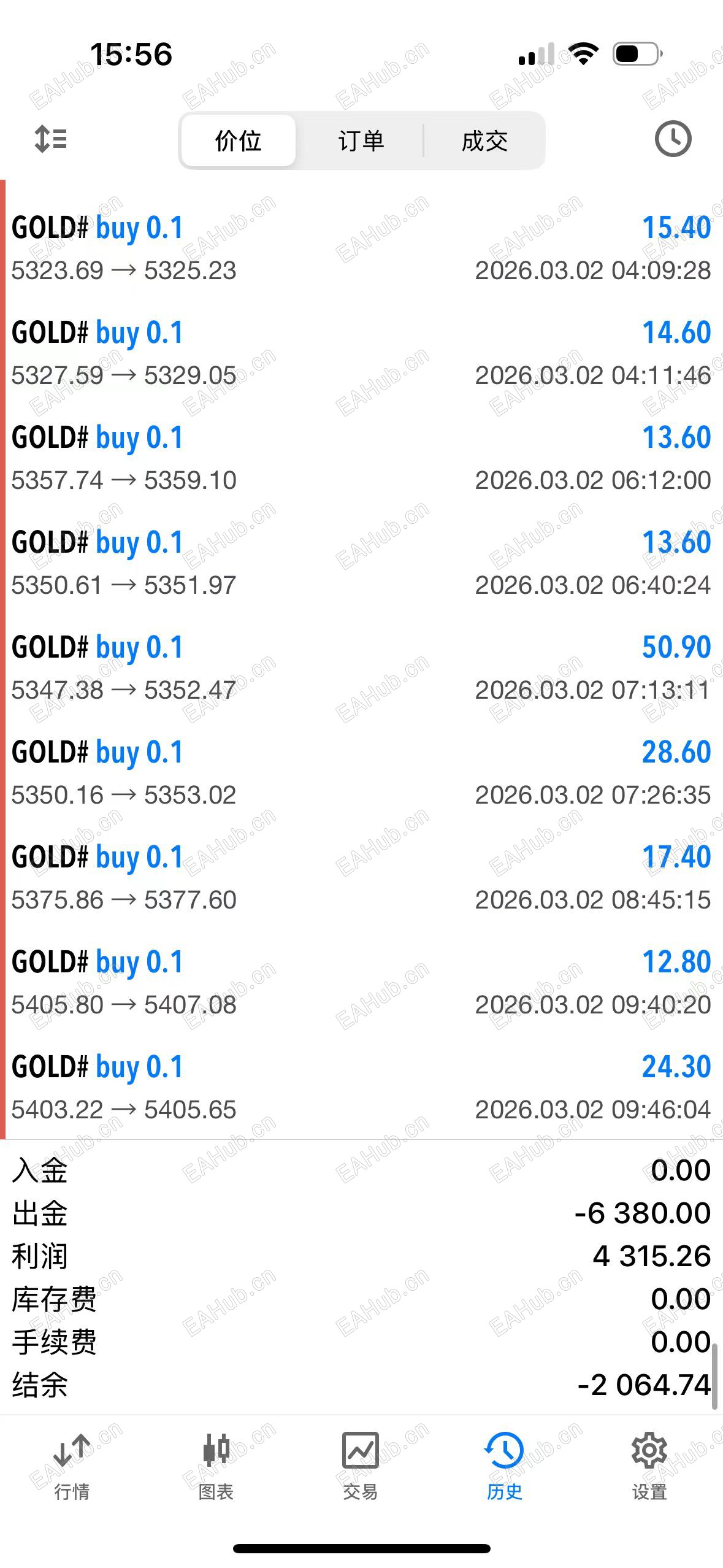This screenshot has width=723, height=1568.
Task: Expand the GOLD# trade with profit 50.90
Action: (361, 668)
